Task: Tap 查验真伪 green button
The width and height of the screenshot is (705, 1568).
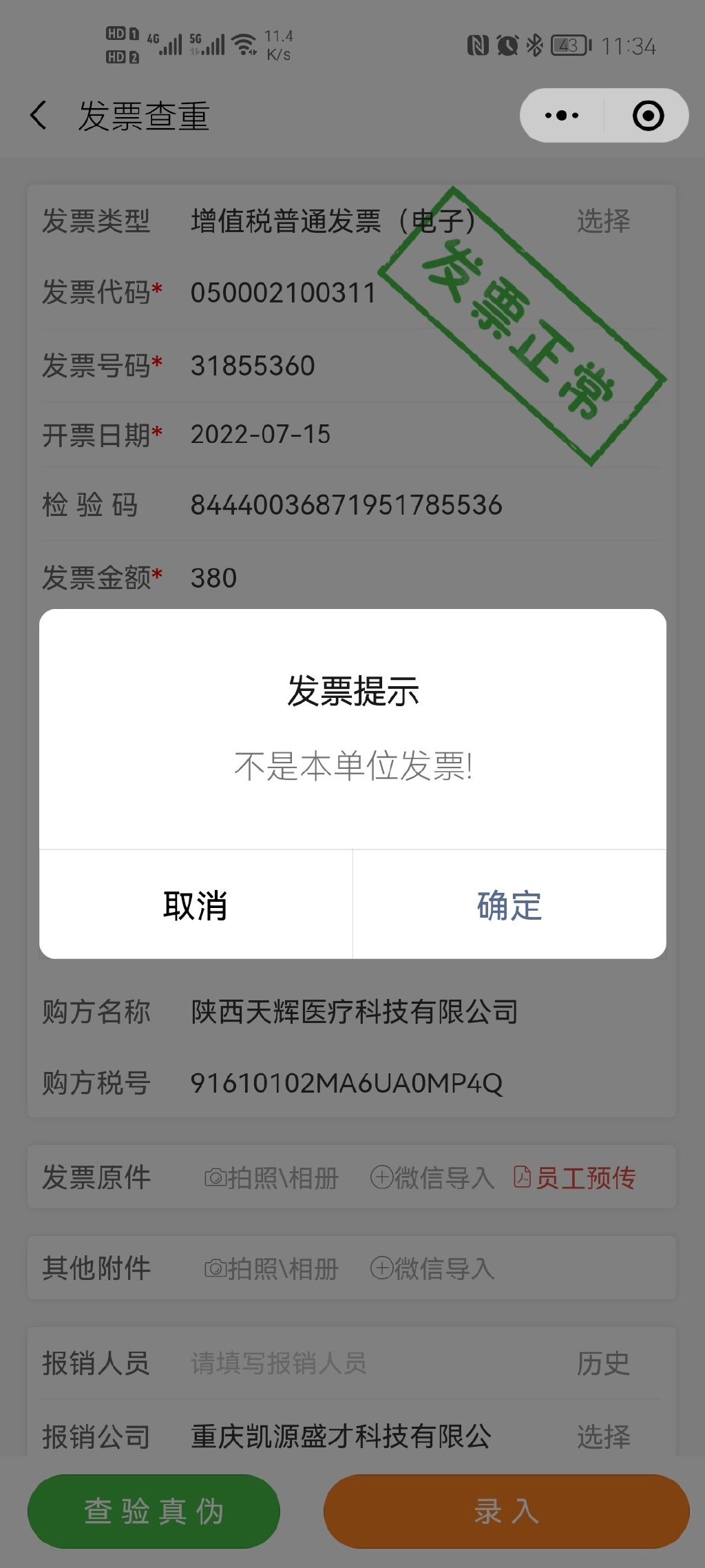Action: coord(154,1512)
